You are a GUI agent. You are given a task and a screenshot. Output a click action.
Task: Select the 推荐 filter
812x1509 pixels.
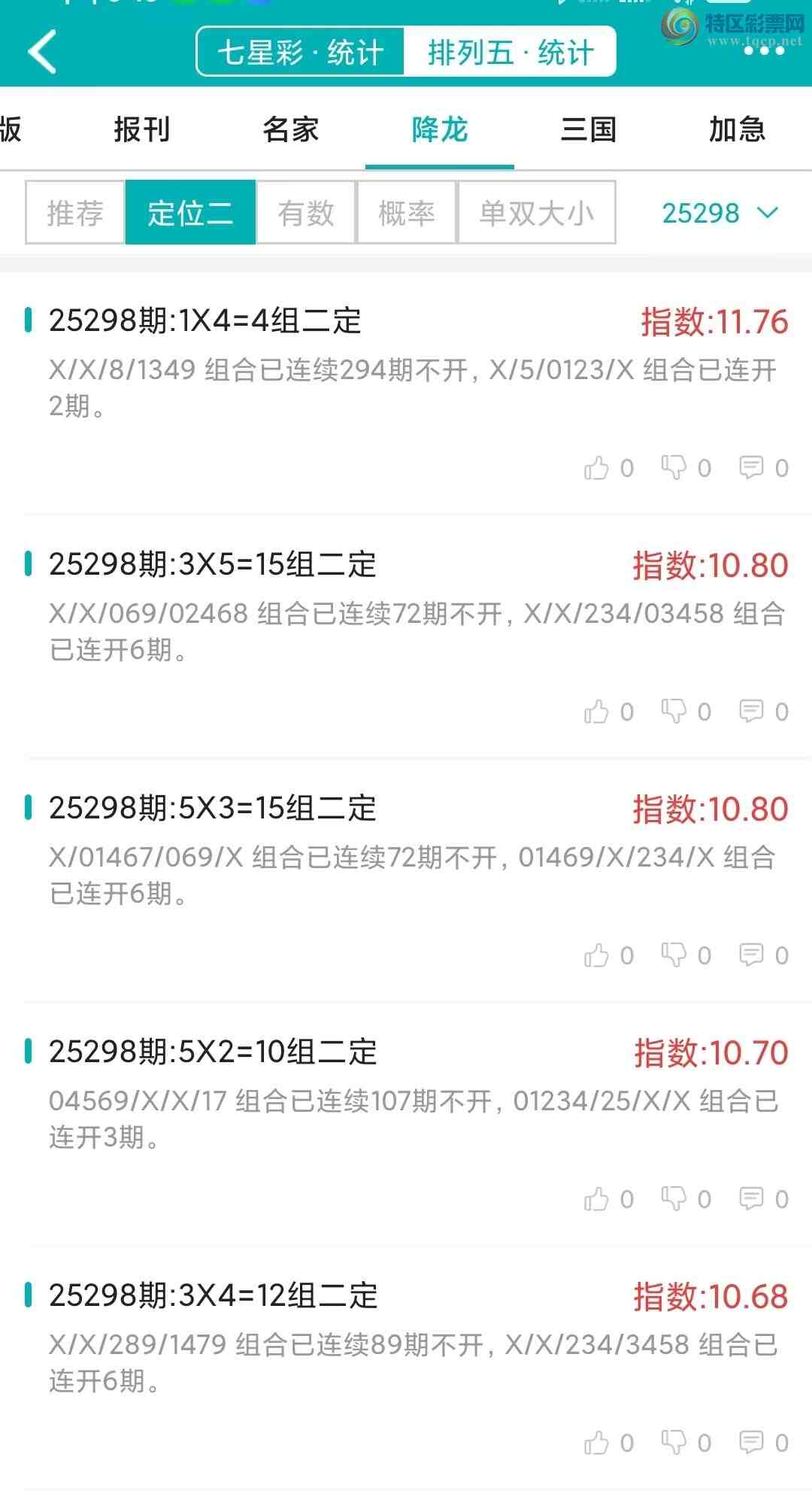(74, 213)
